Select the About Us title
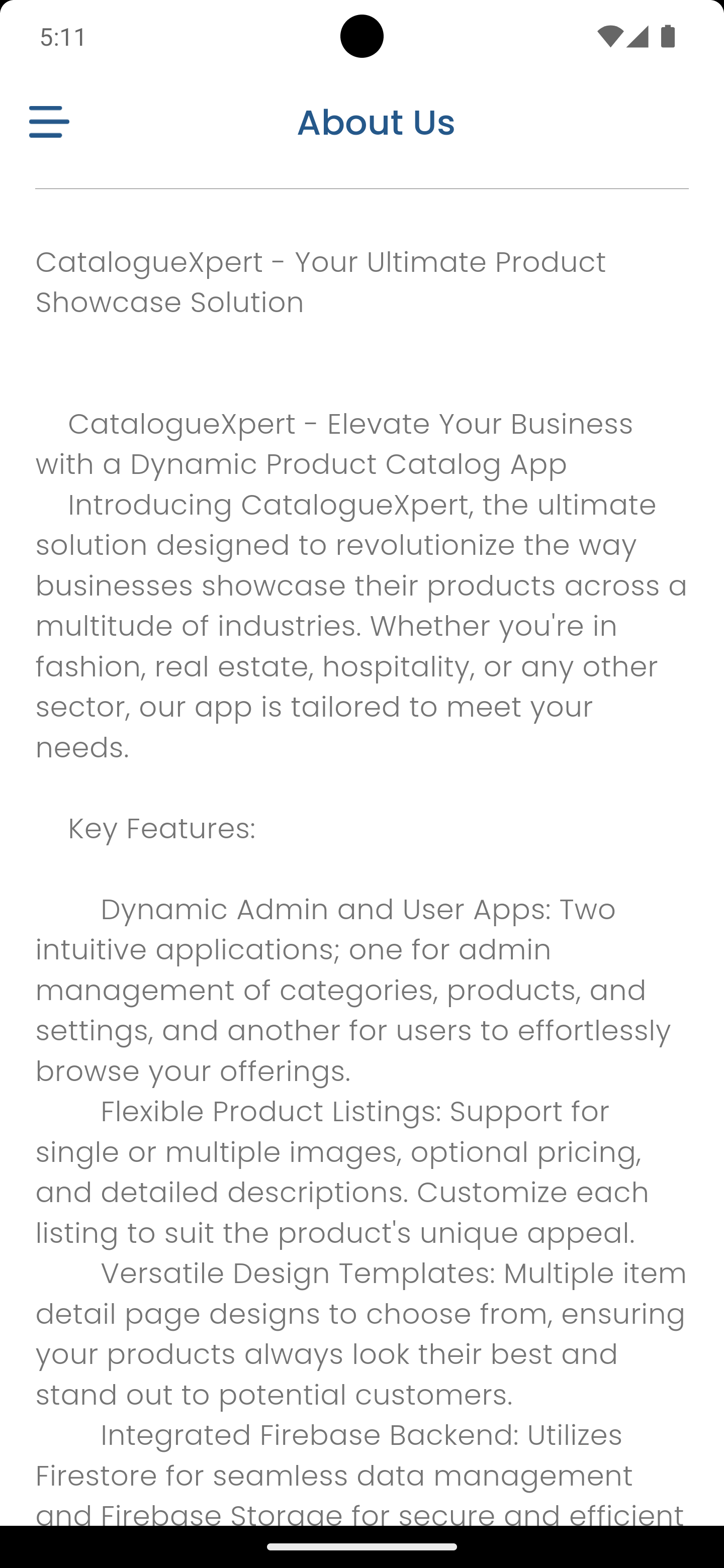This screenshot has width=724, height=1568. [x=376, y=122]
